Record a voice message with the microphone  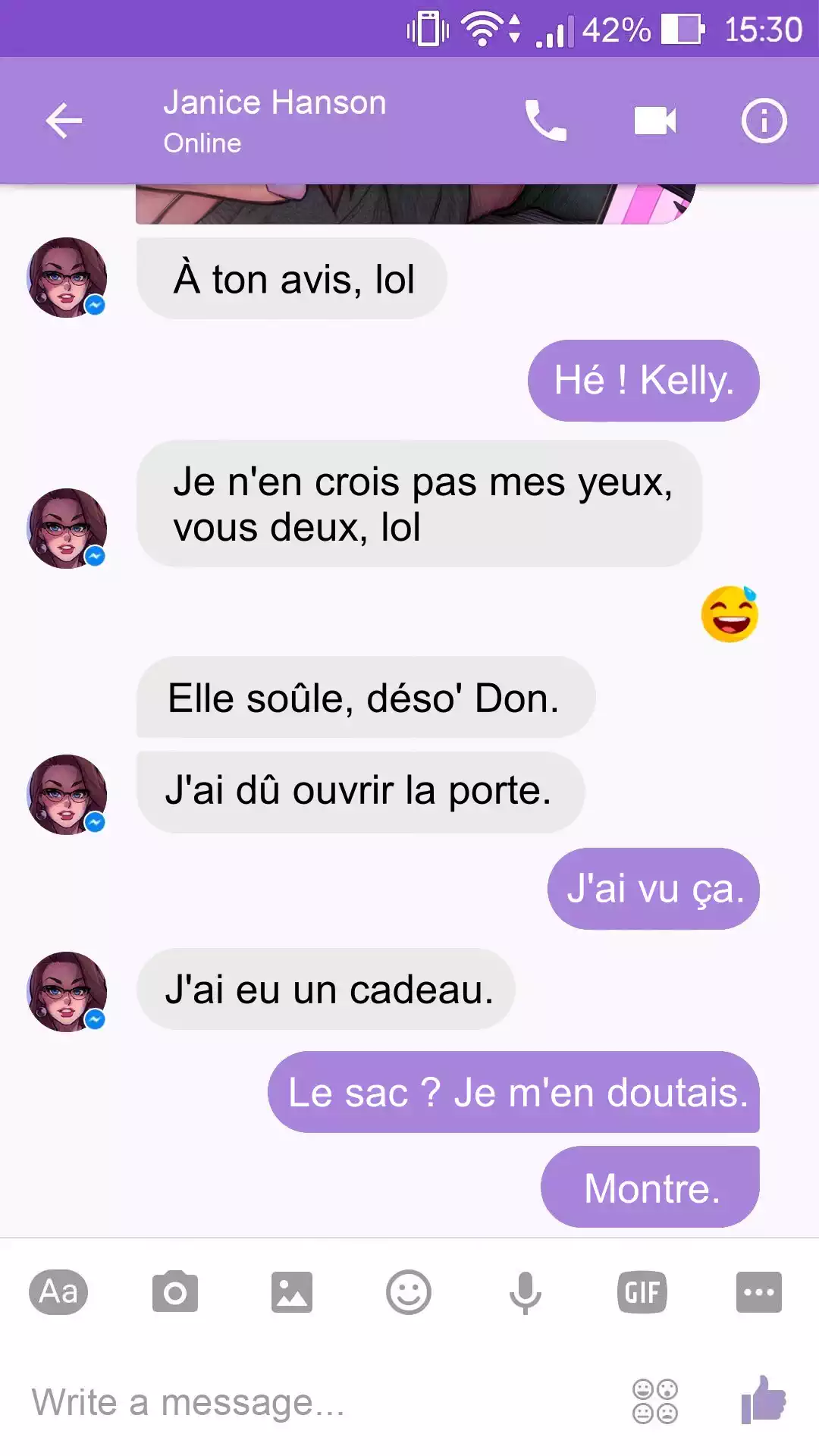[525, 1291]
